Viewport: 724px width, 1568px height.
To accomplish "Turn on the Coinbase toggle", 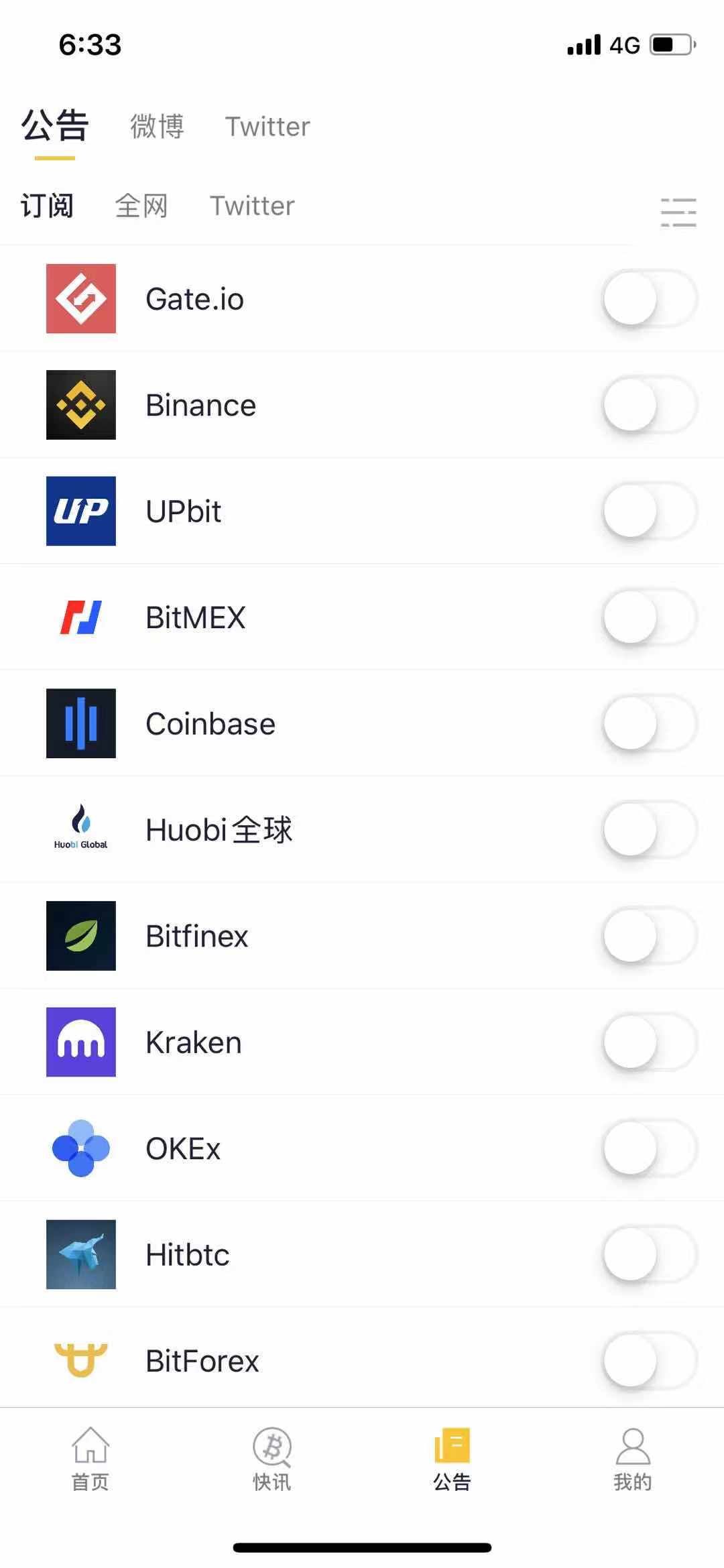I will point(649,723).
